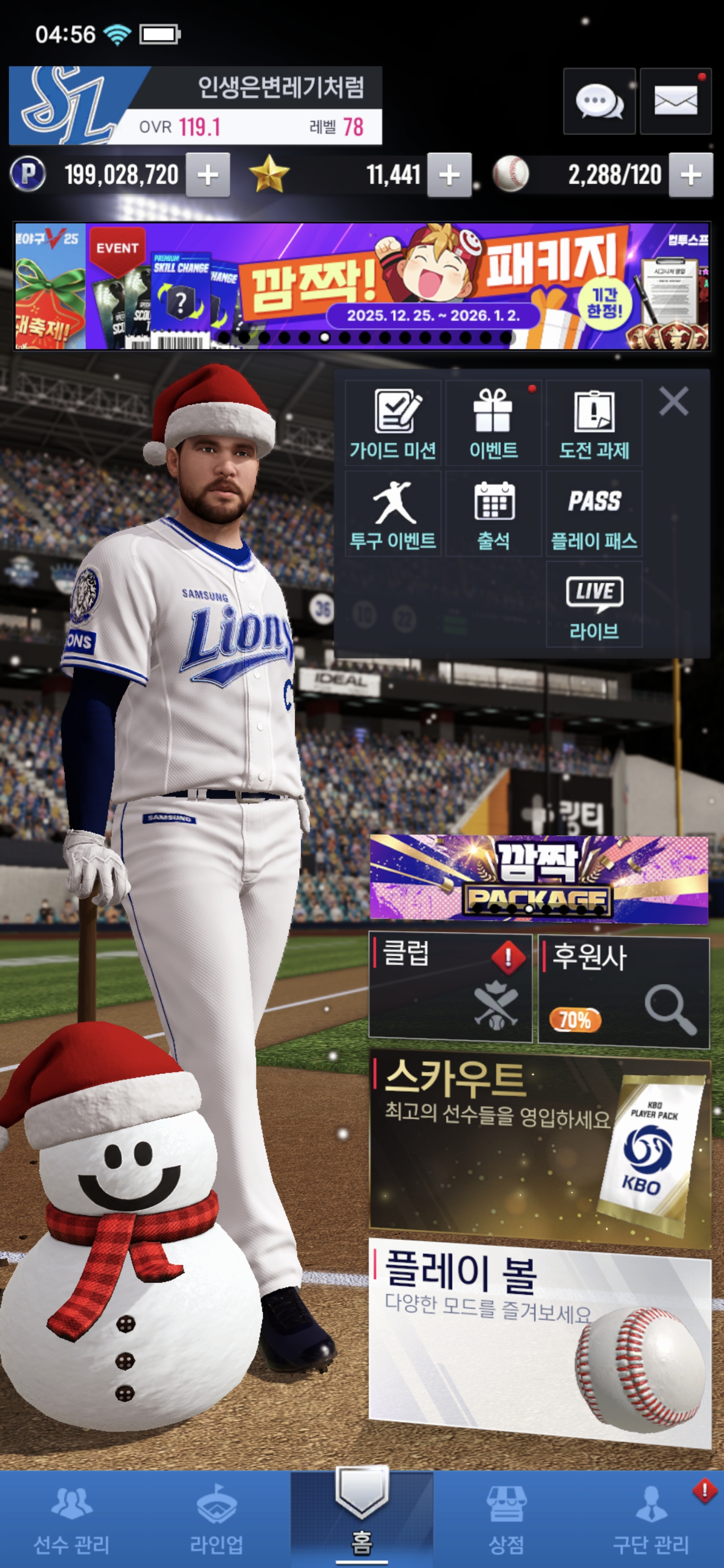The image size is (724, 1568).
Task: Add more points with the plus button
Action: 208,175
